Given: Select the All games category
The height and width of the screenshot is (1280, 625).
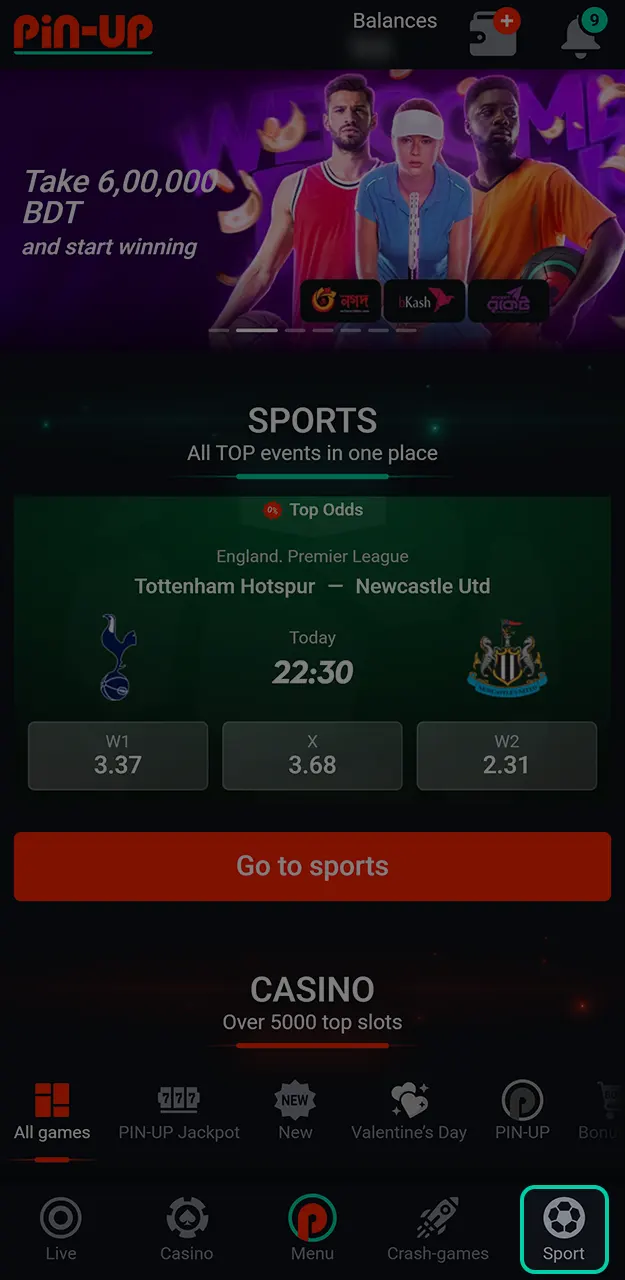Looking at the screenshot, I should [52, 1112].
